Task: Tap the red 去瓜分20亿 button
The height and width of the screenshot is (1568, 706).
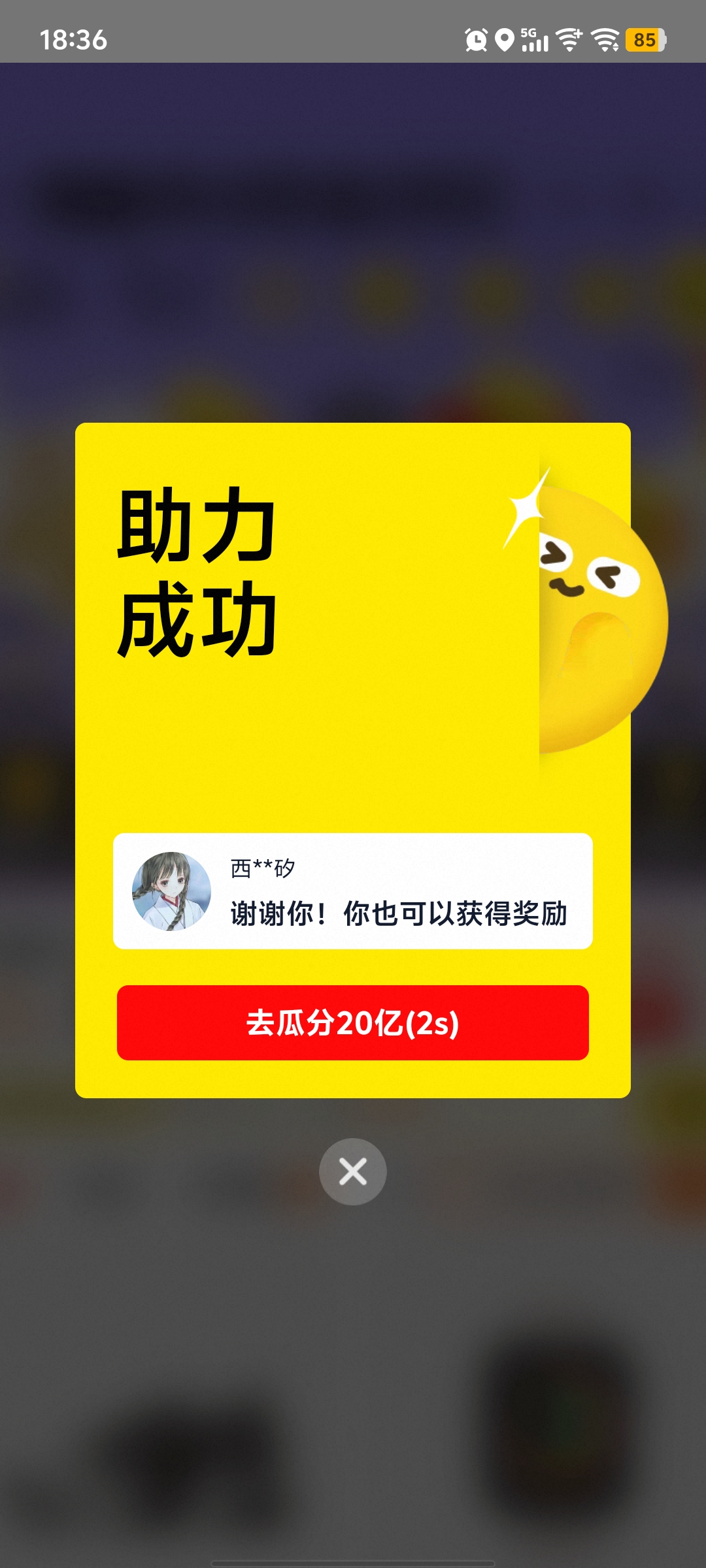Action: point(353,1022)
